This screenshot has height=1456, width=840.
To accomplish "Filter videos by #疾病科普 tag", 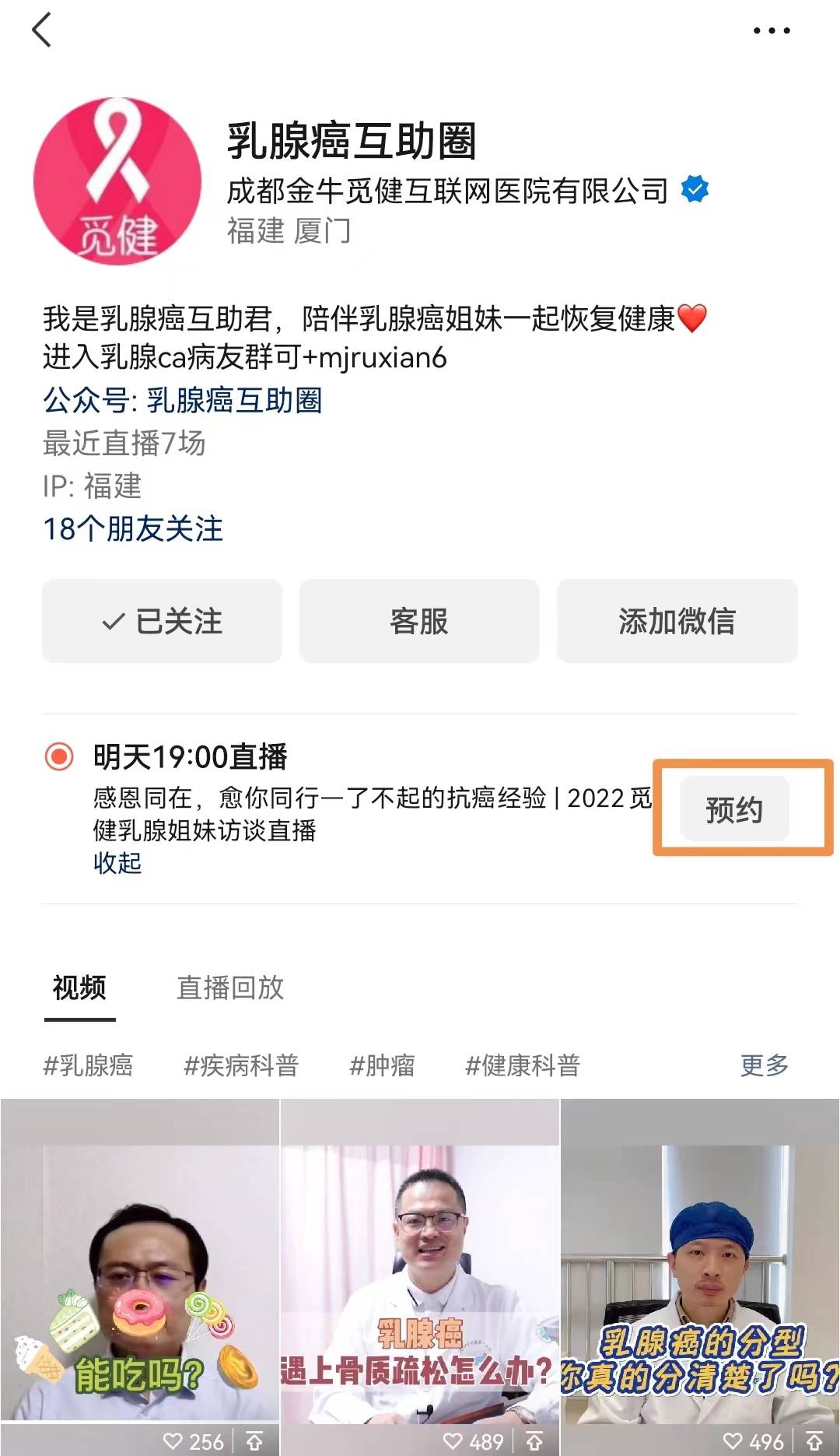I will coord(241,1065).
